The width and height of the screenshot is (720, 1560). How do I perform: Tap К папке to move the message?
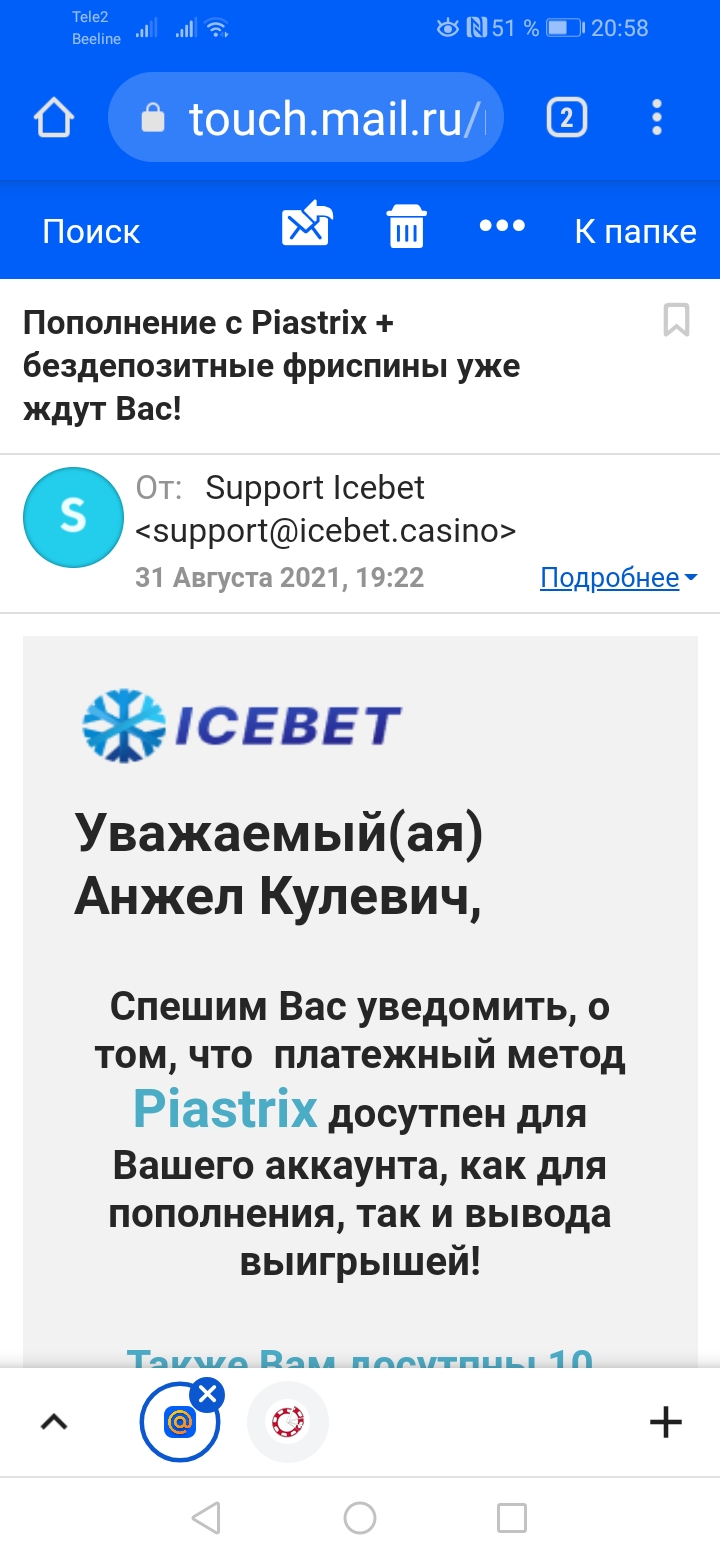point(635,231)
